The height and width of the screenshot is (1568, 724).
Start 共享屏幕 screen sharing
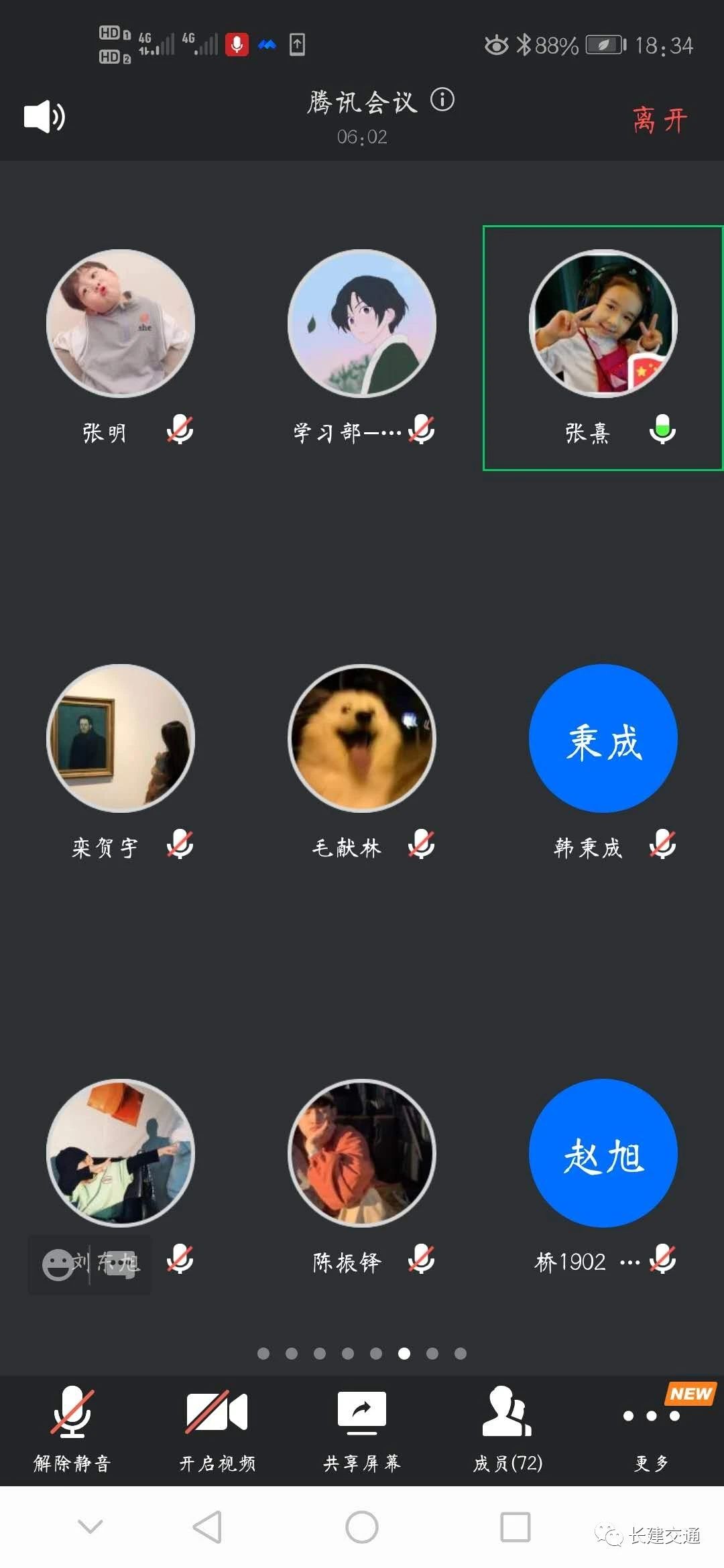[x=362, y=1427]
